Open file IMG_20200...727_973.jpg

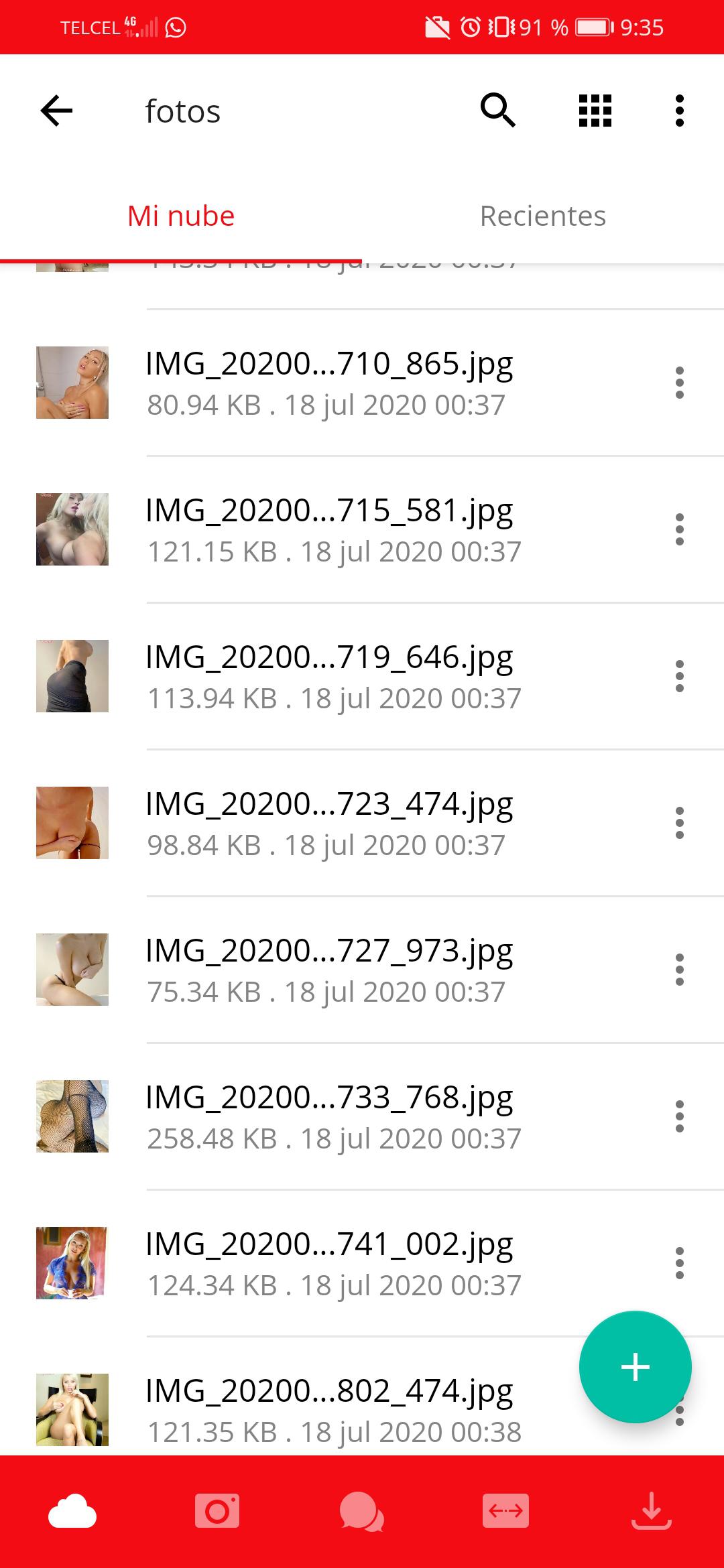328,970
